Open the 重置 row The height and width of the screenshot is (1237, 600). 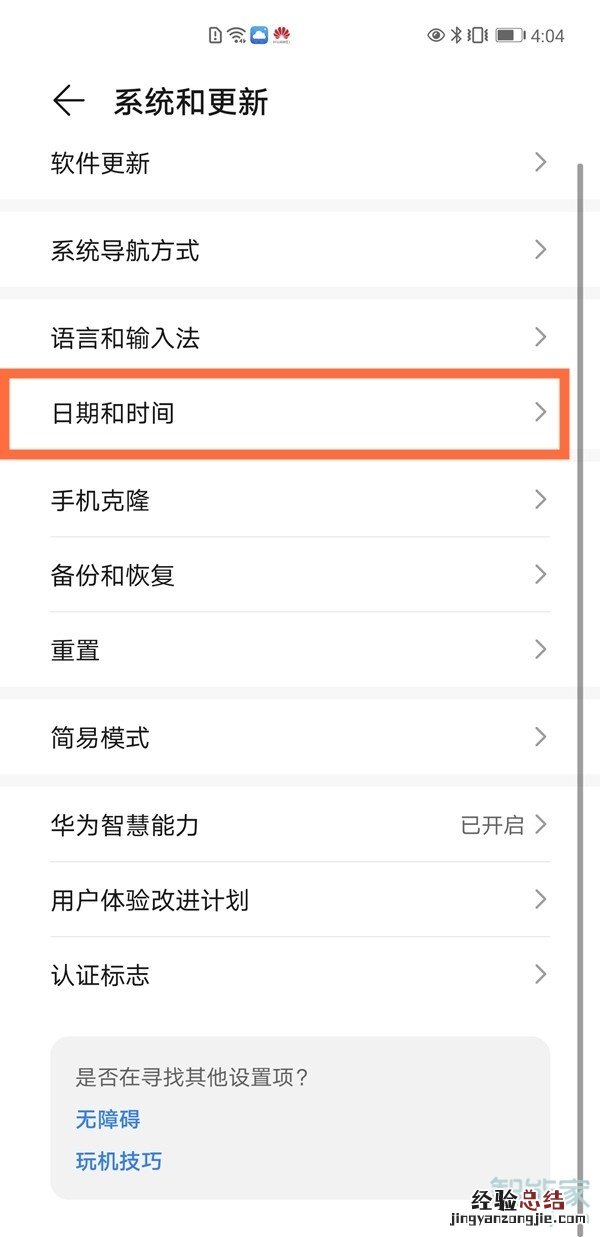[x=300, y=650]
